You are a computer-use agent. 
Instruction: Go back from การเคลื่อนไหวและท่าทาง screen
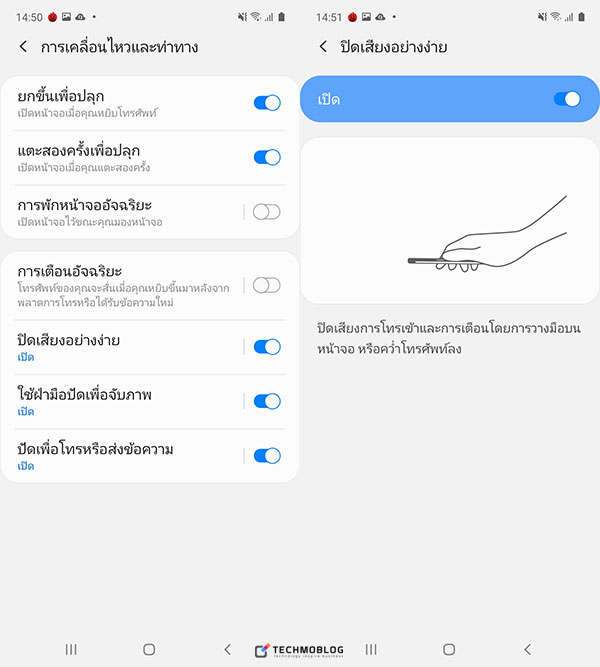pos(23,47)
